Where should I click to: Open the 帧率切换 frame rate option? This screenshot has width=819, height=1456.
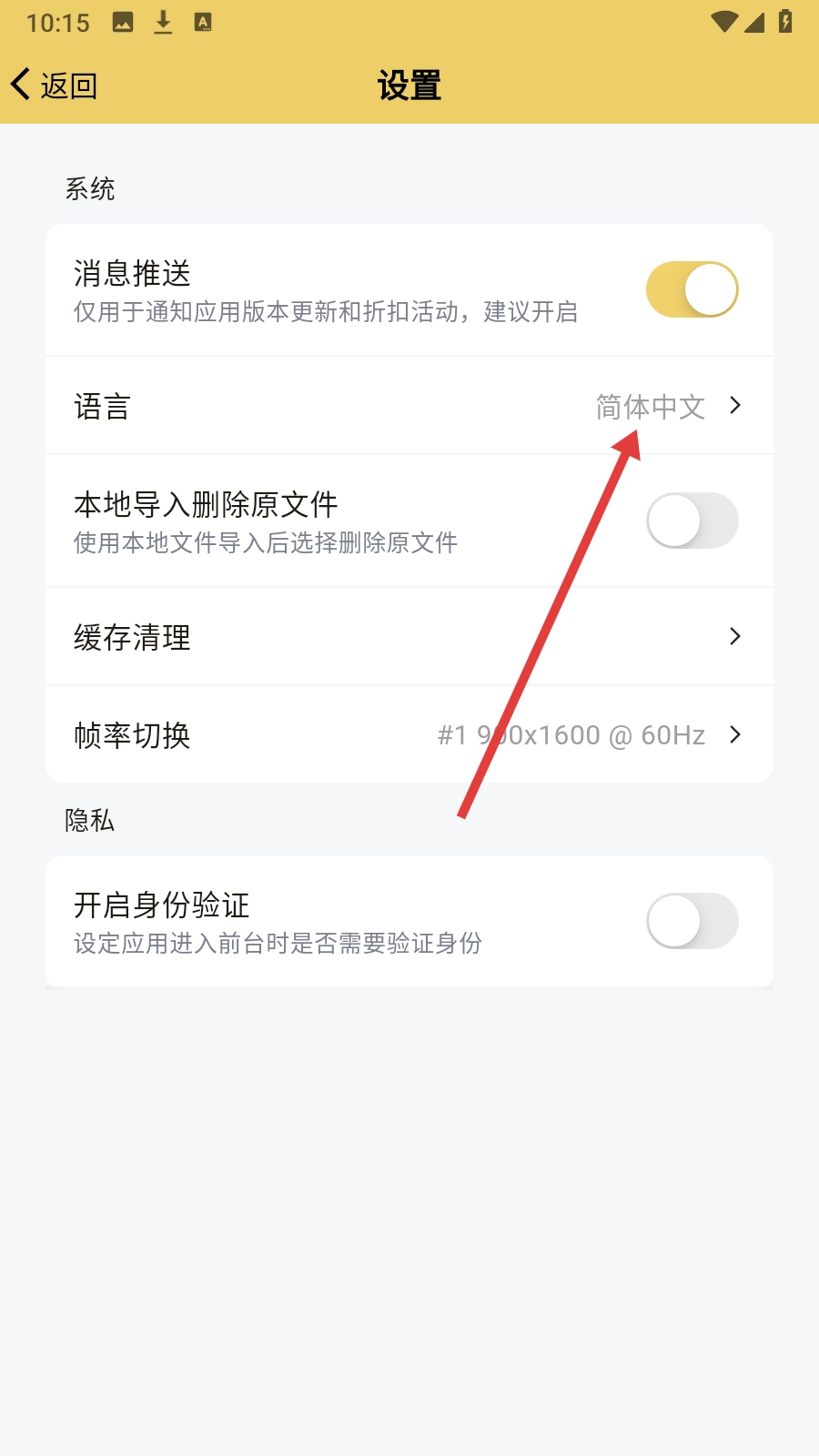click(x=409, y=734)
